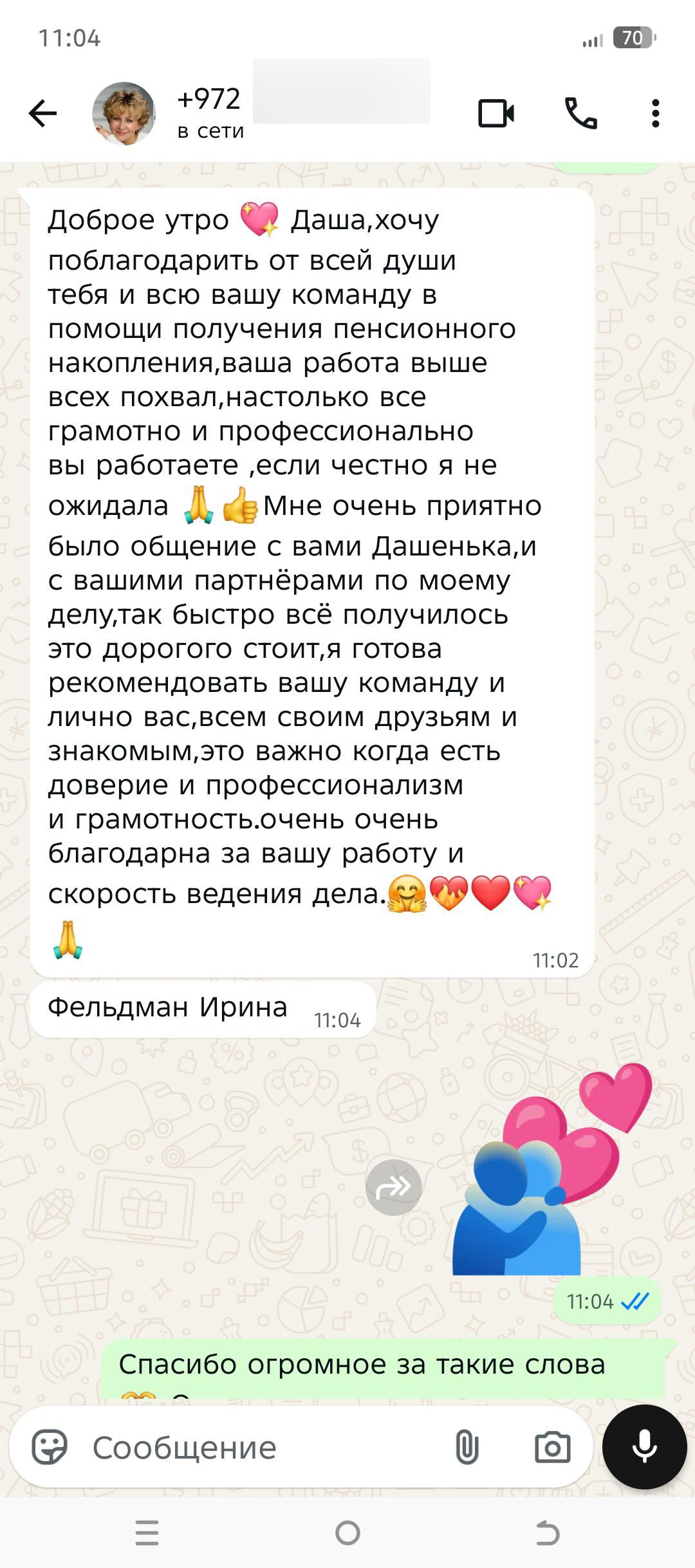
Task: Tap the microphone to record voice
Action: tap(644, 1447)
